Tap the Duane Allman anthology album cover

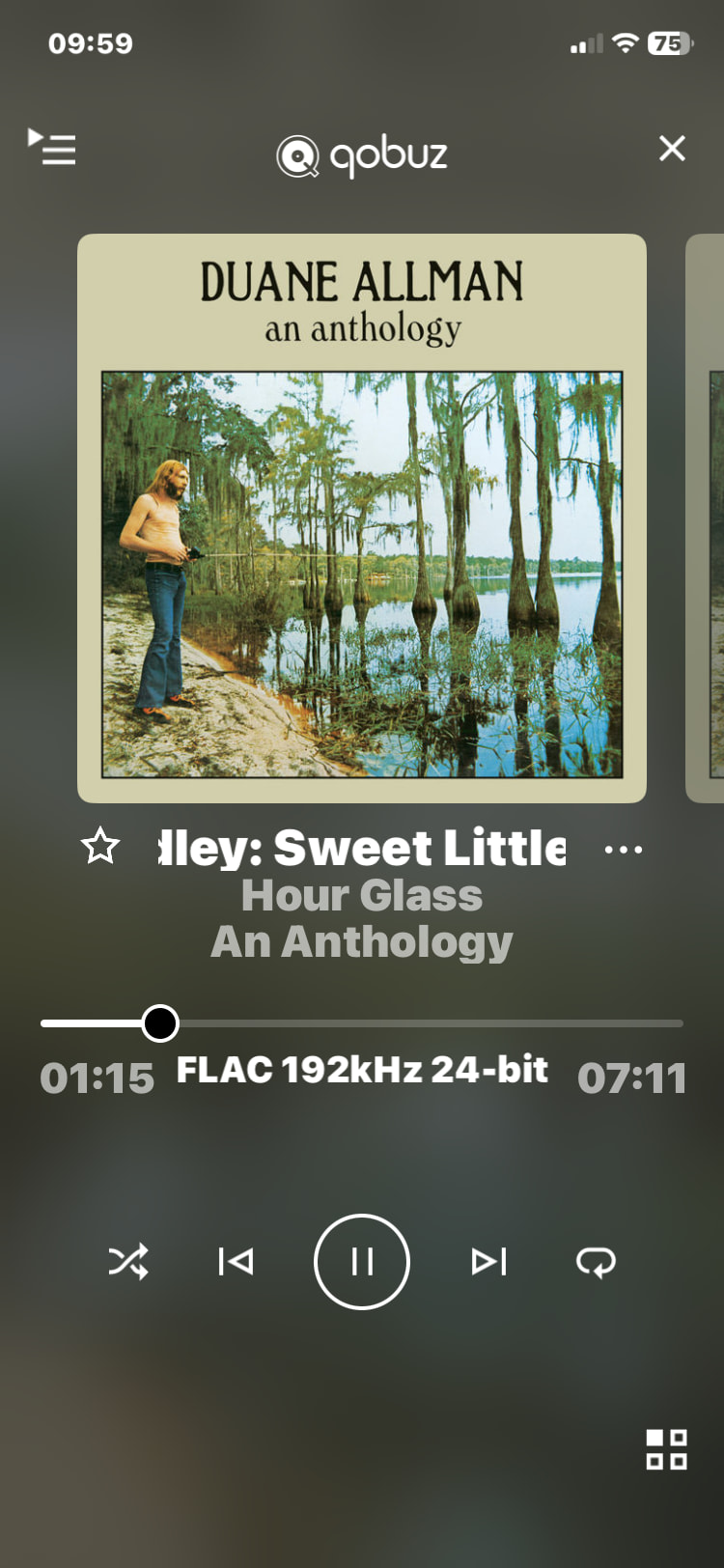(x=362, y=518)
